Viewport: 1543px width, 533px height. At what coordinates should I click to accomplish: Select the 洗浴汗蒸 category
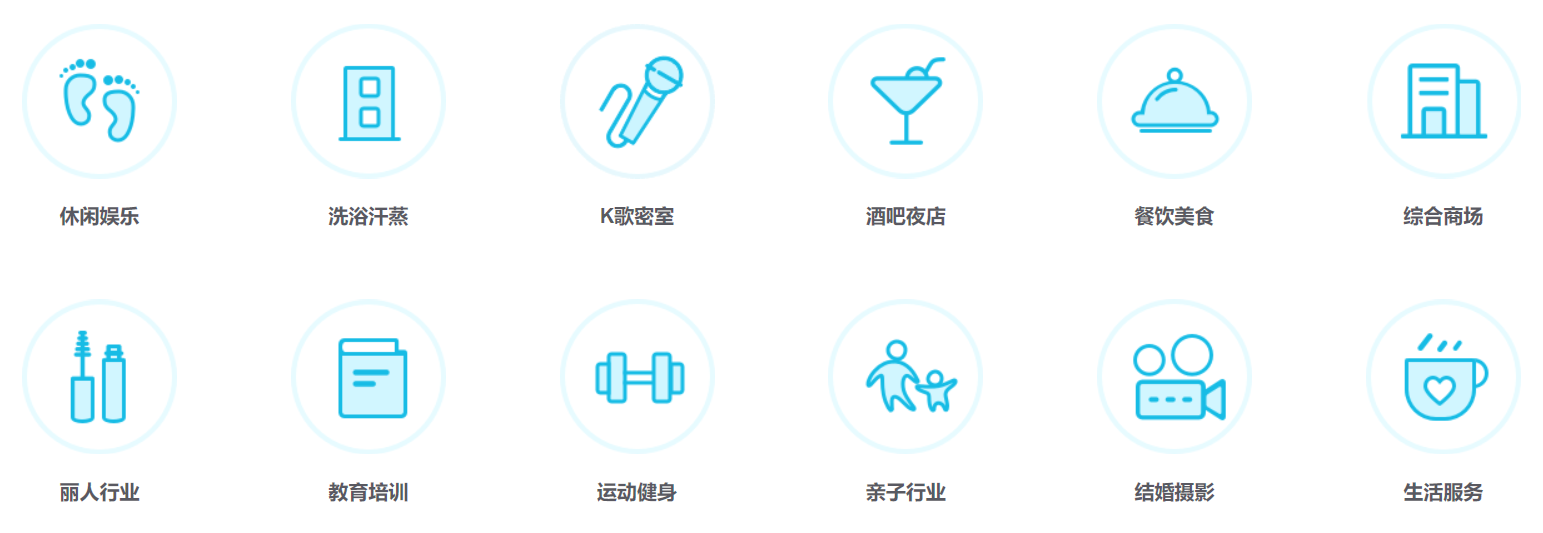pos(368,102)
